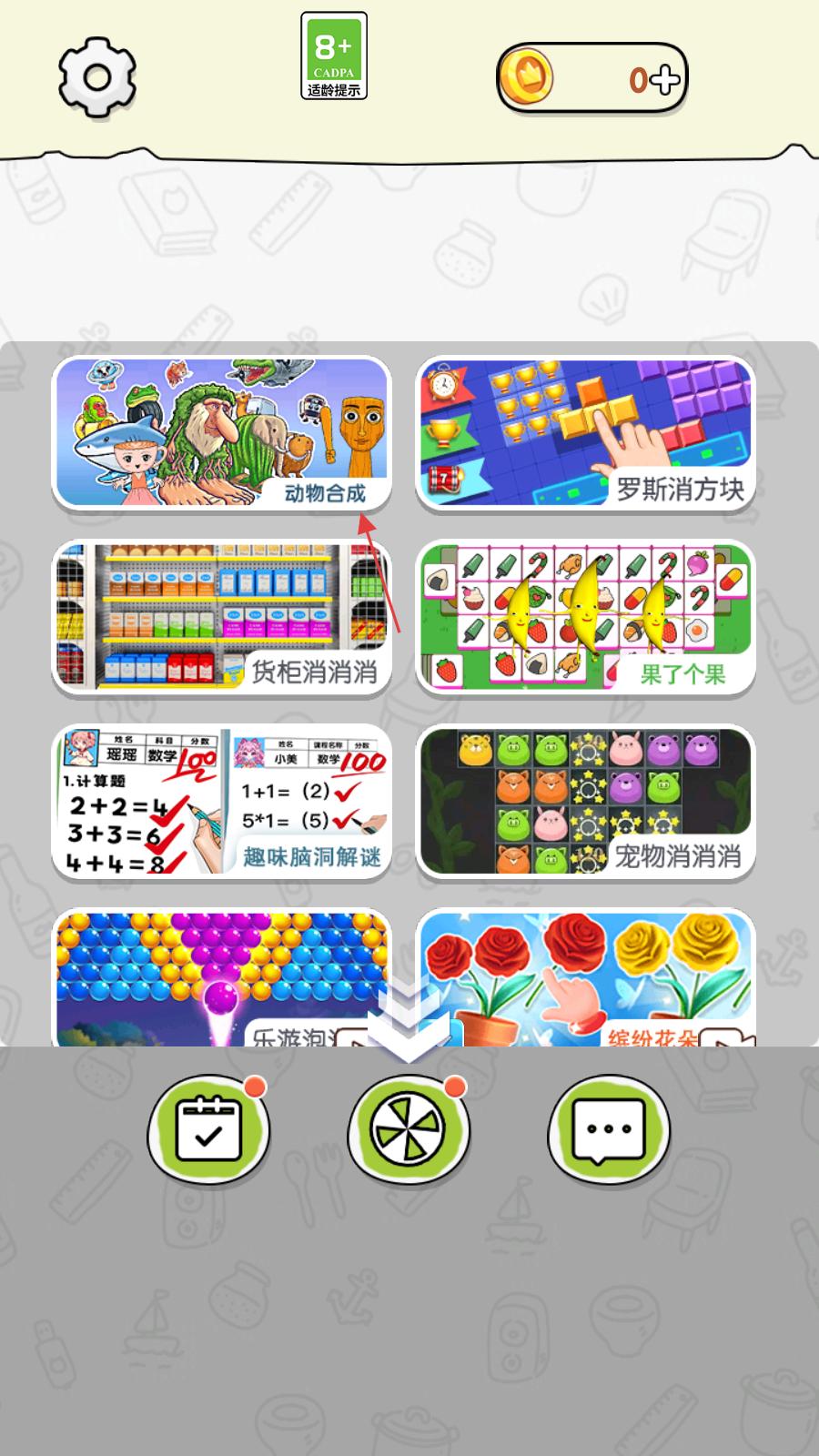Start the 果了个果 game
The width and height of the screenshot is (819, 1456).
585,616
